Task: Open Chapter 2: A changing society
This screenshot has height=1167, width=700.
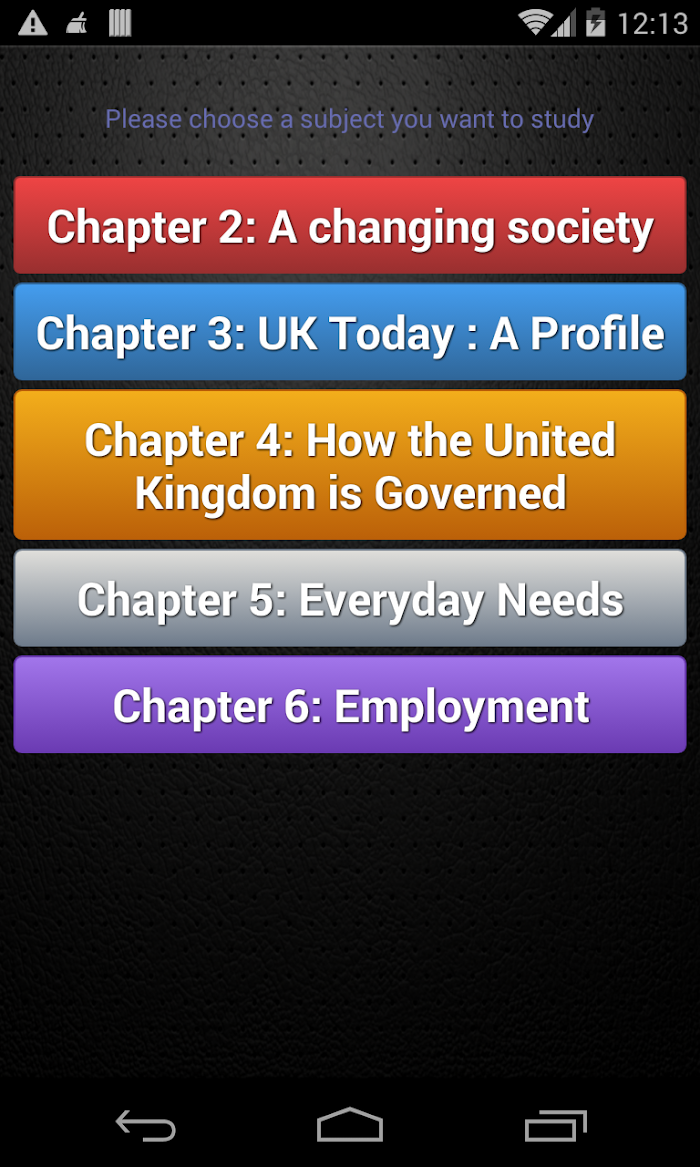Action: 350,226
